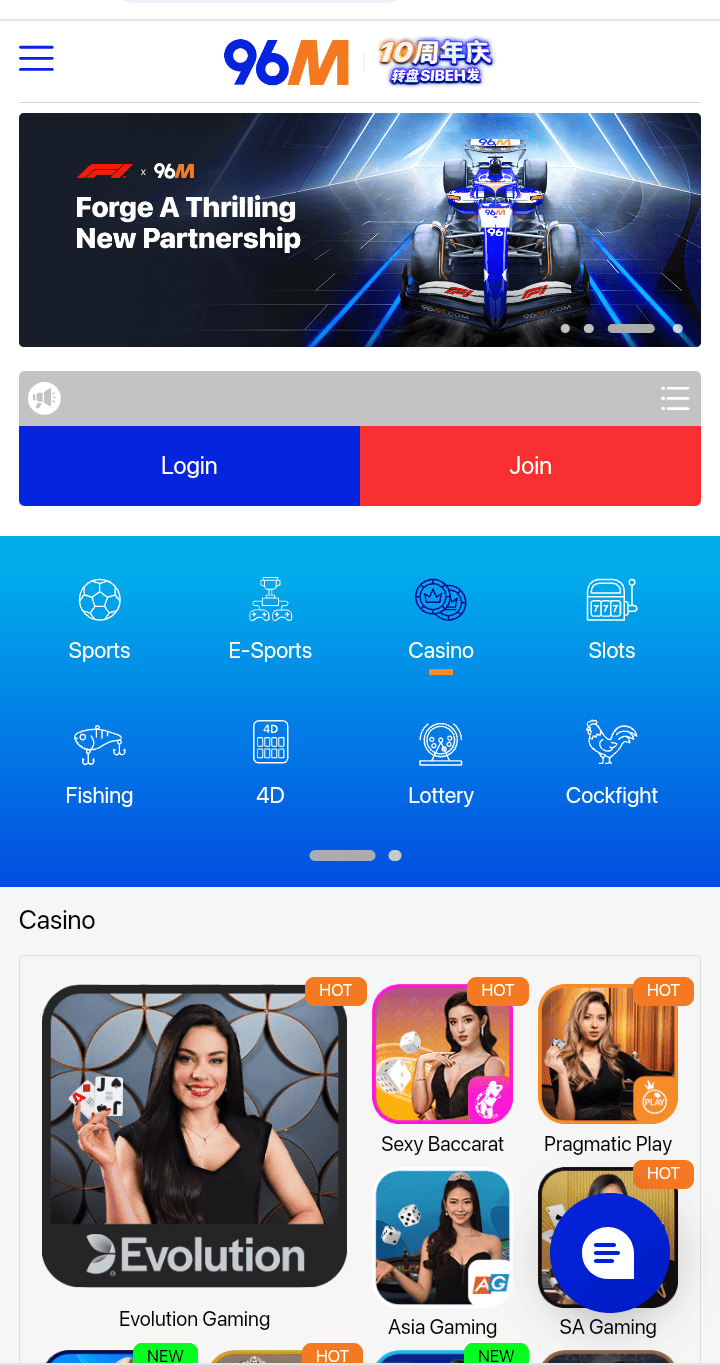The width and height of the screenshot is (720, 1365).
Task: Open the Fishing category
Action: 99,765
